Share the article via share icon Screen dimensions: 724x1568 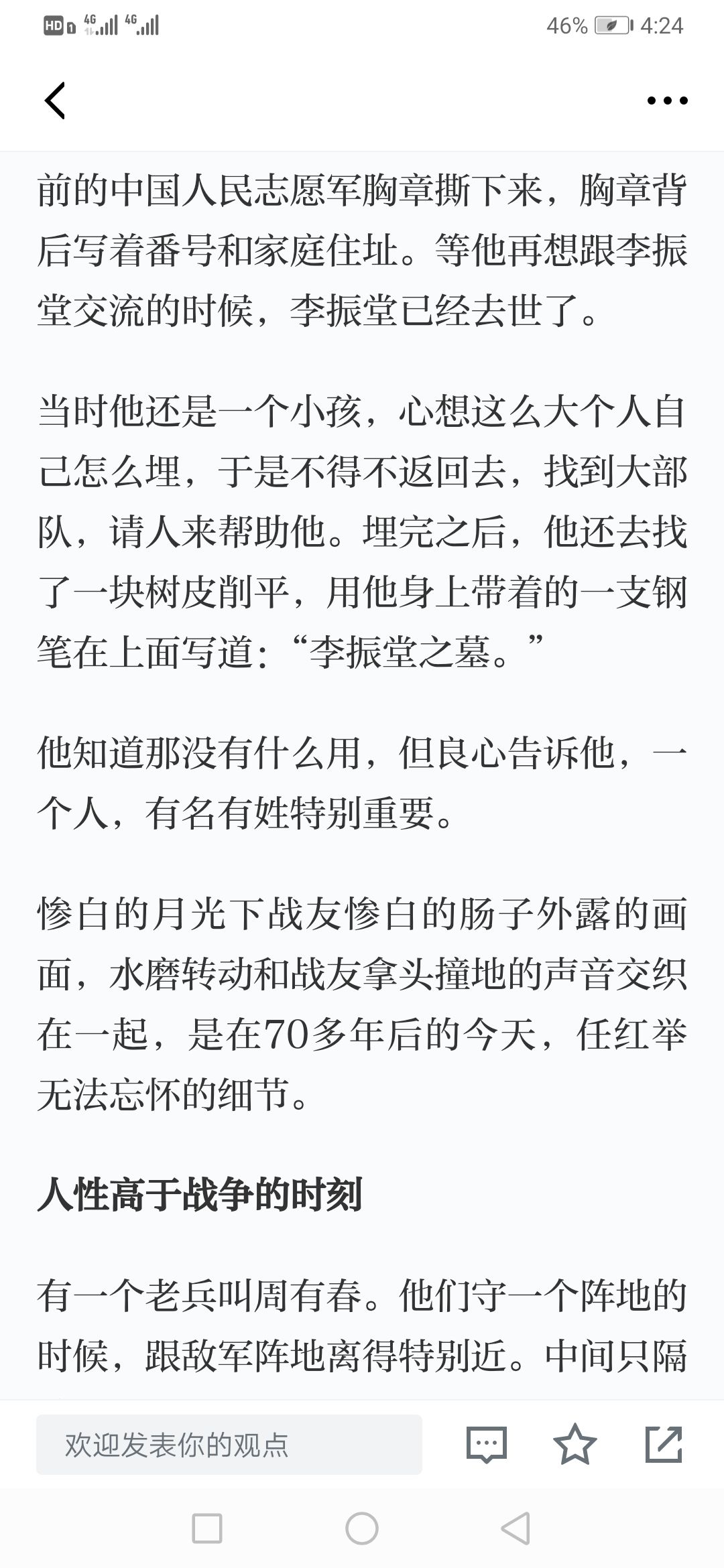coord(664,1445)
